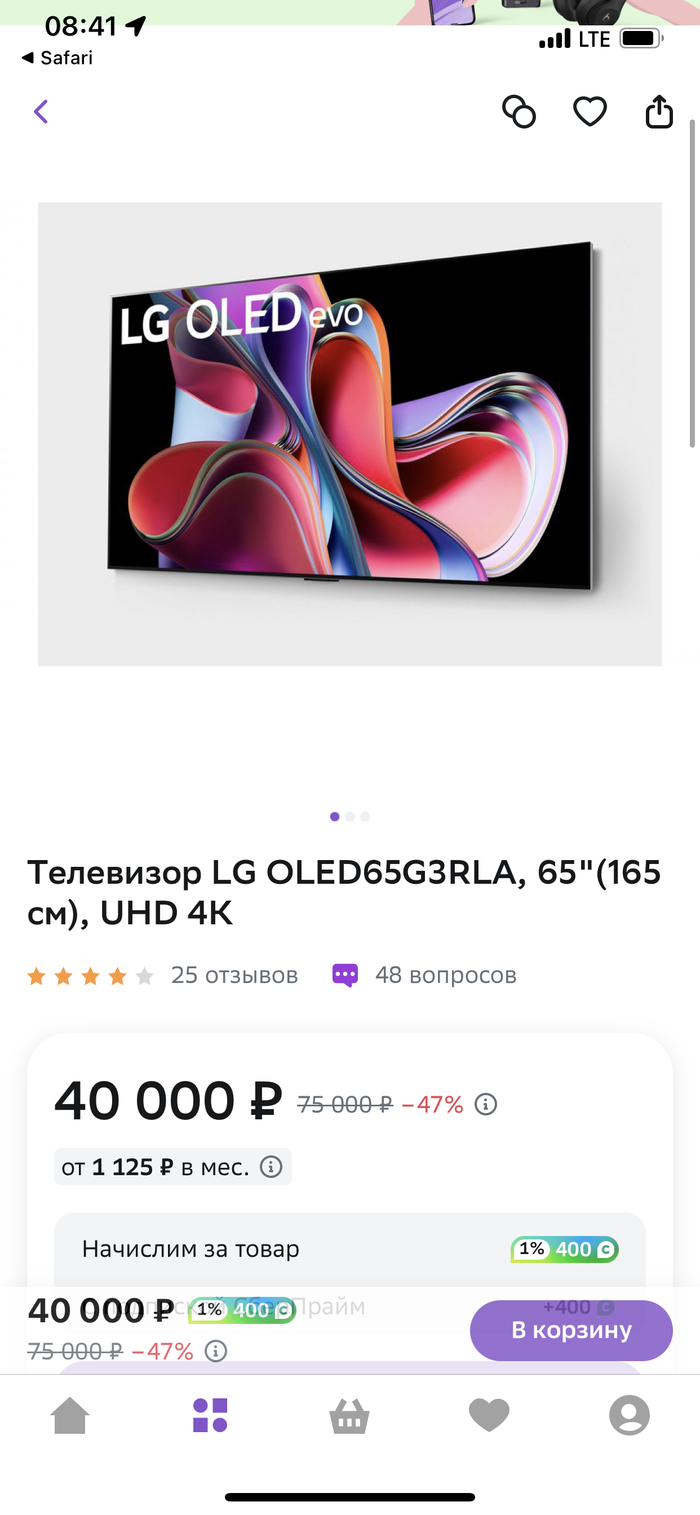
Task: Switch to the home tab
Action: 70,1415
